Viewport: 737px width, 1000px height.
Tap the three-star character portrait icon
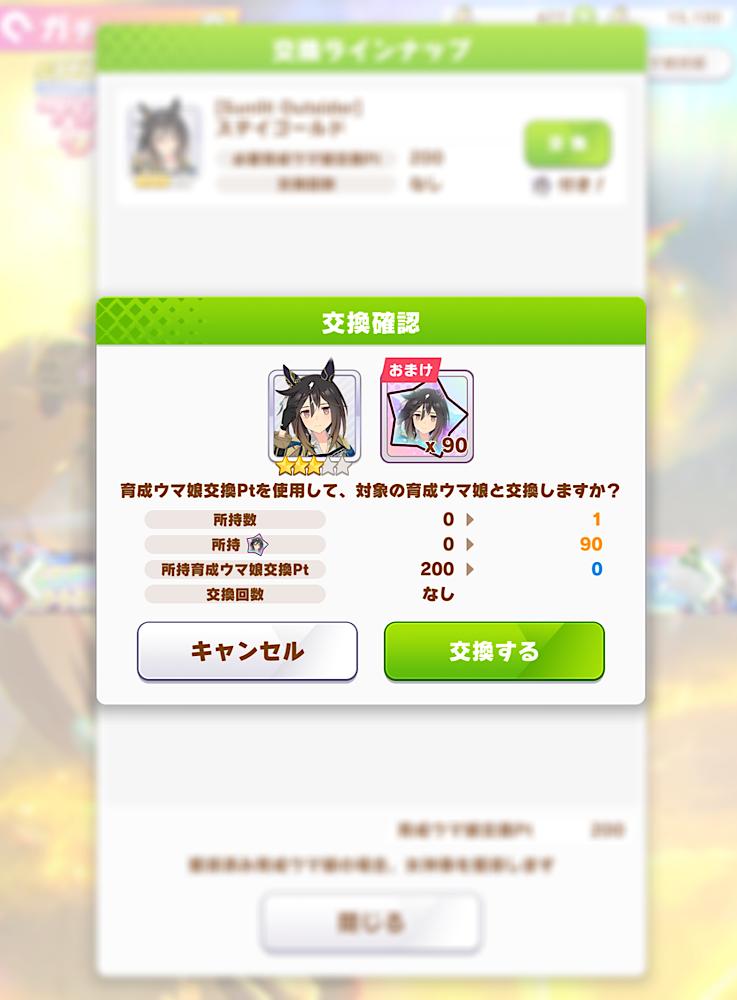tap(314, 417)
